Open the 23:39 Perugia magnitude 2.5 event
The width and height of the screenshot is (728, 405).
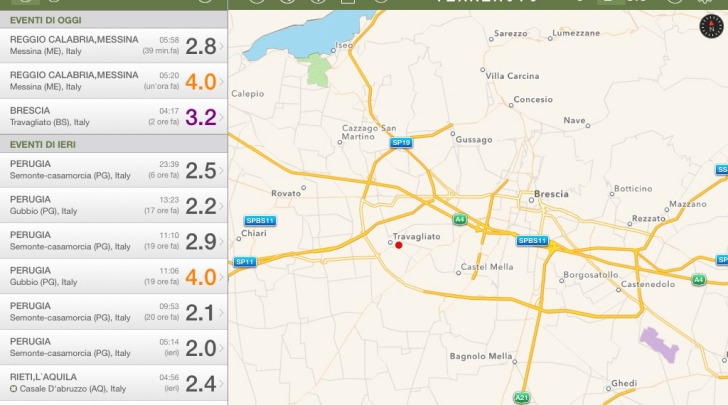[x=113, y=170]
